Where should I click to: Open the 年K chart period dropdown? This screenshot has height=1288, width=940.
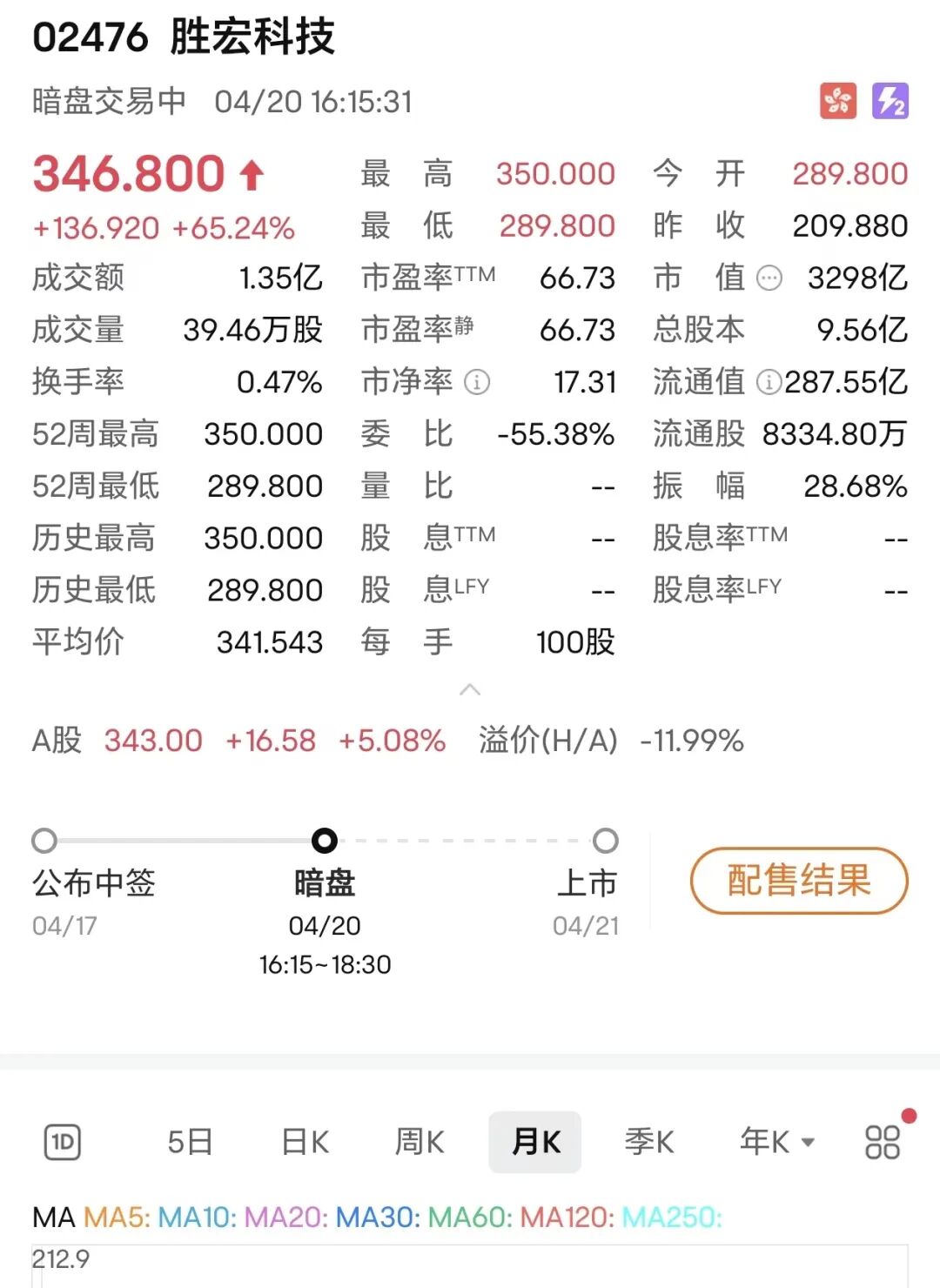[776, 1142]
